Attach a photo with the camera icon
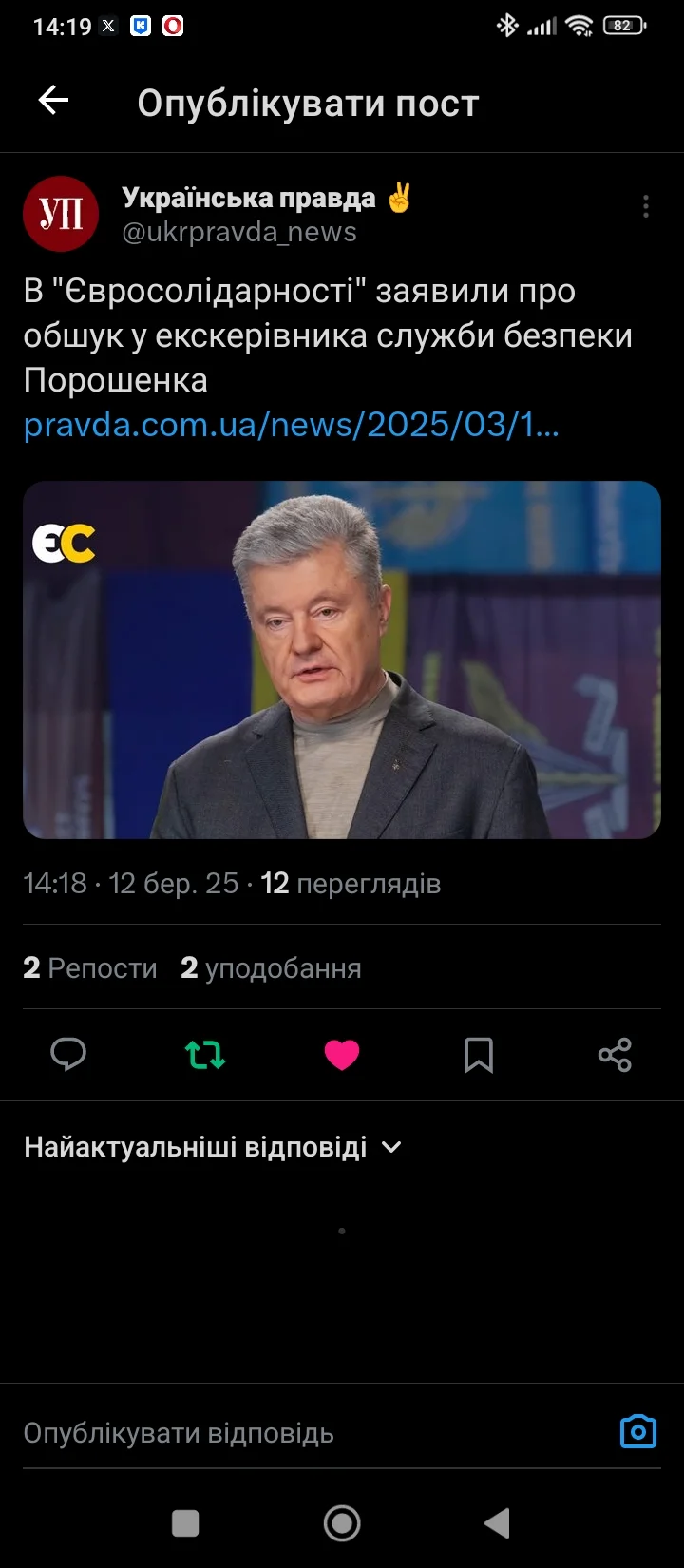 pyautogui.click(x=638, y=1431)
